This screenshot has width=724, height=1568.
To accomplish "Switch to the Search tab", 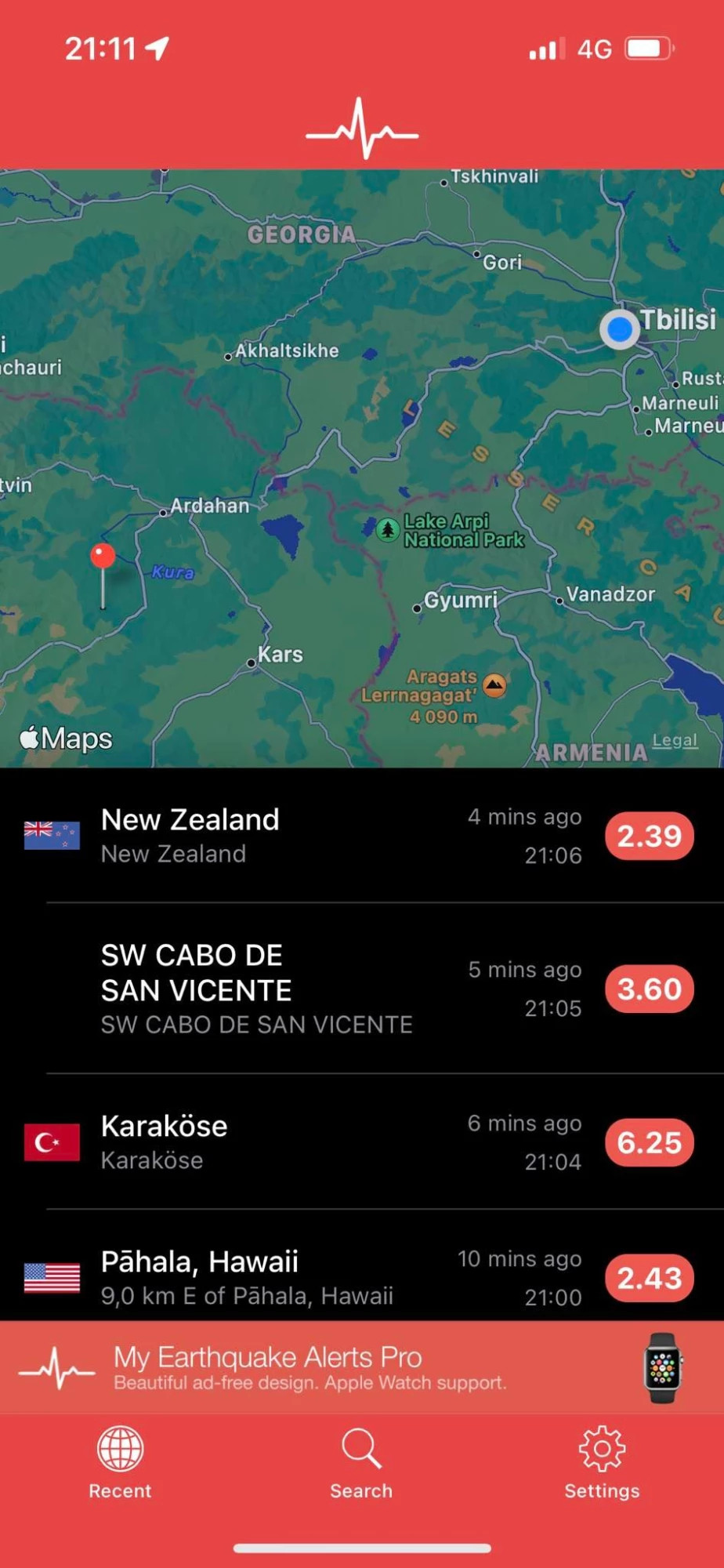I will pyautogui.click(x=361, y=1463).
